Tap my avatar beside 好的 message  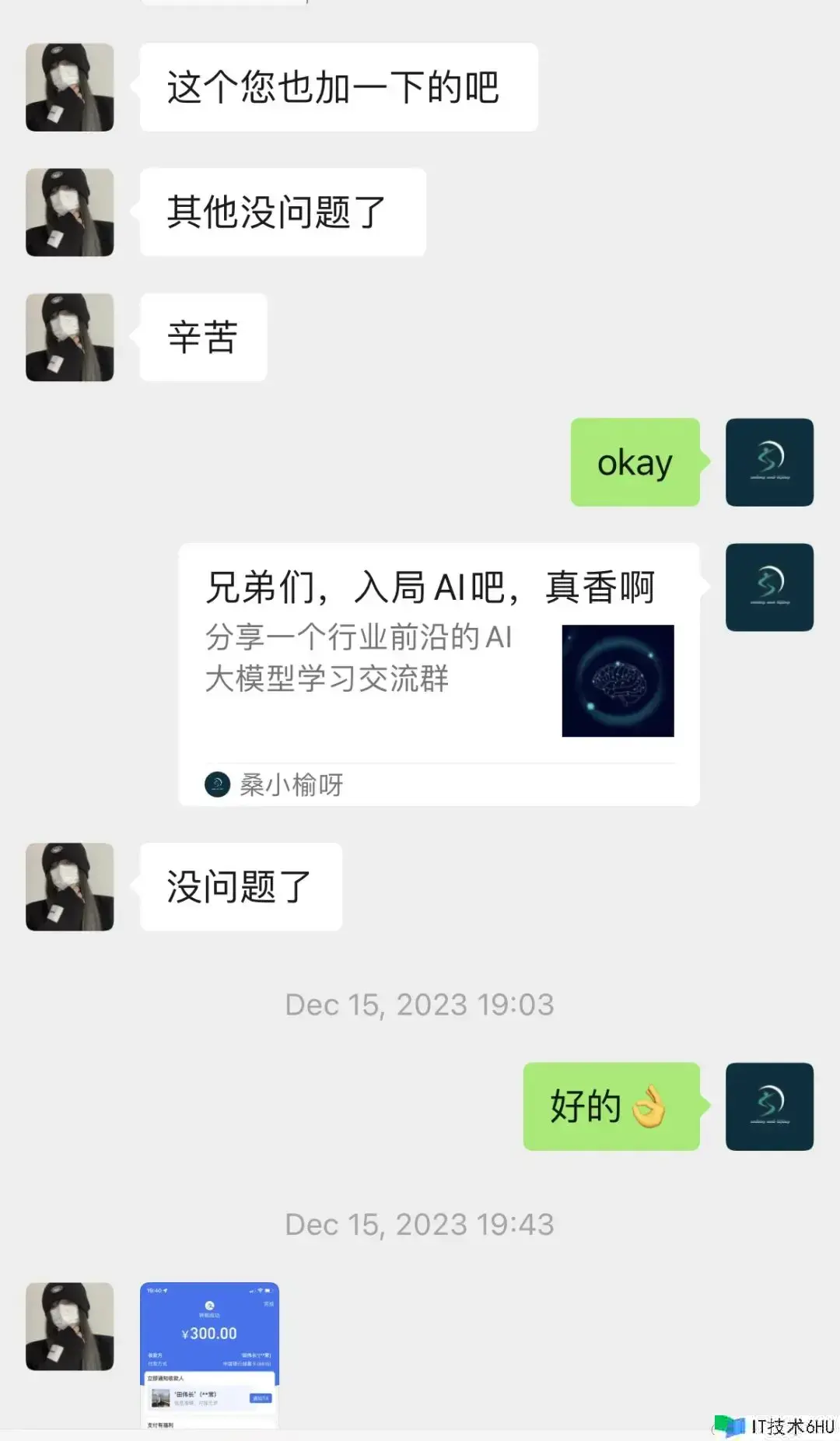pos(769,1106)
